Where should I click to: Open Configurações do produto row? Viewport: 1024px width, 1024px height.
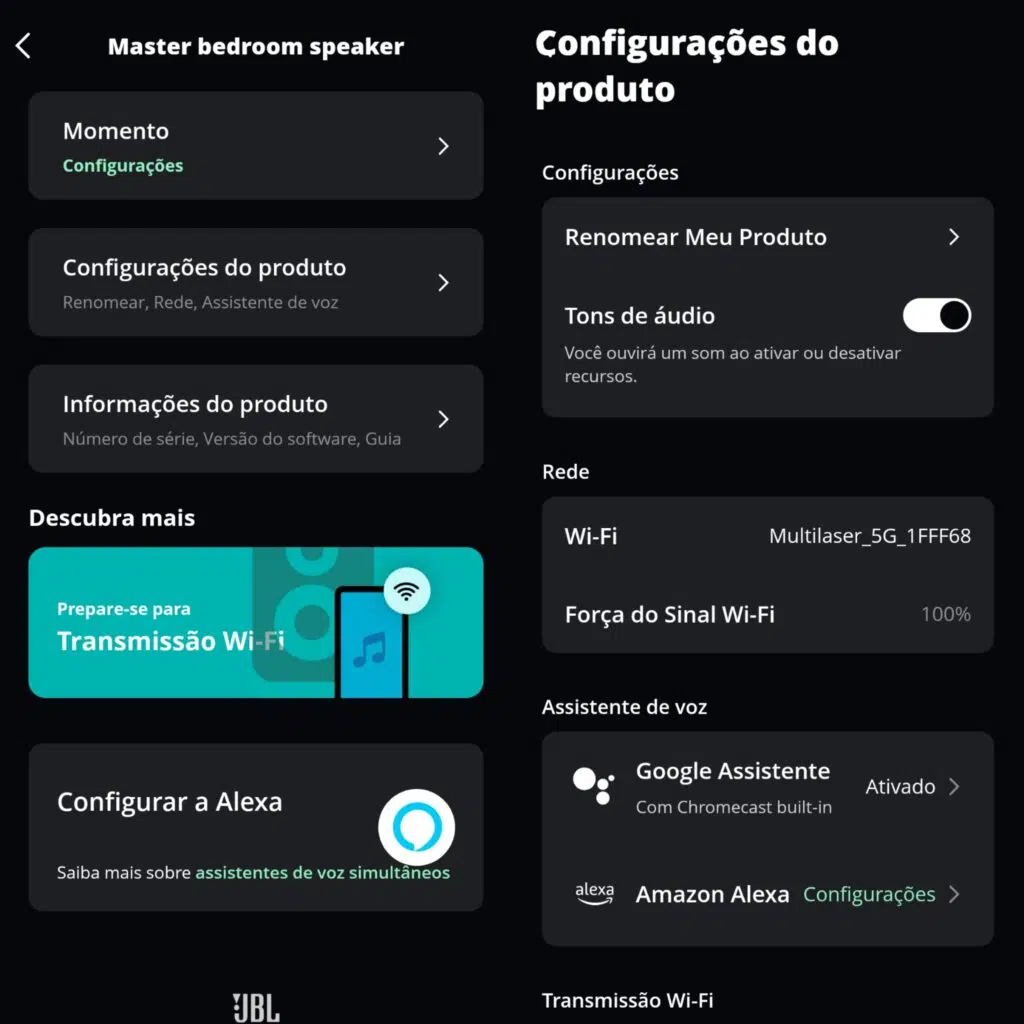[255, 282]
